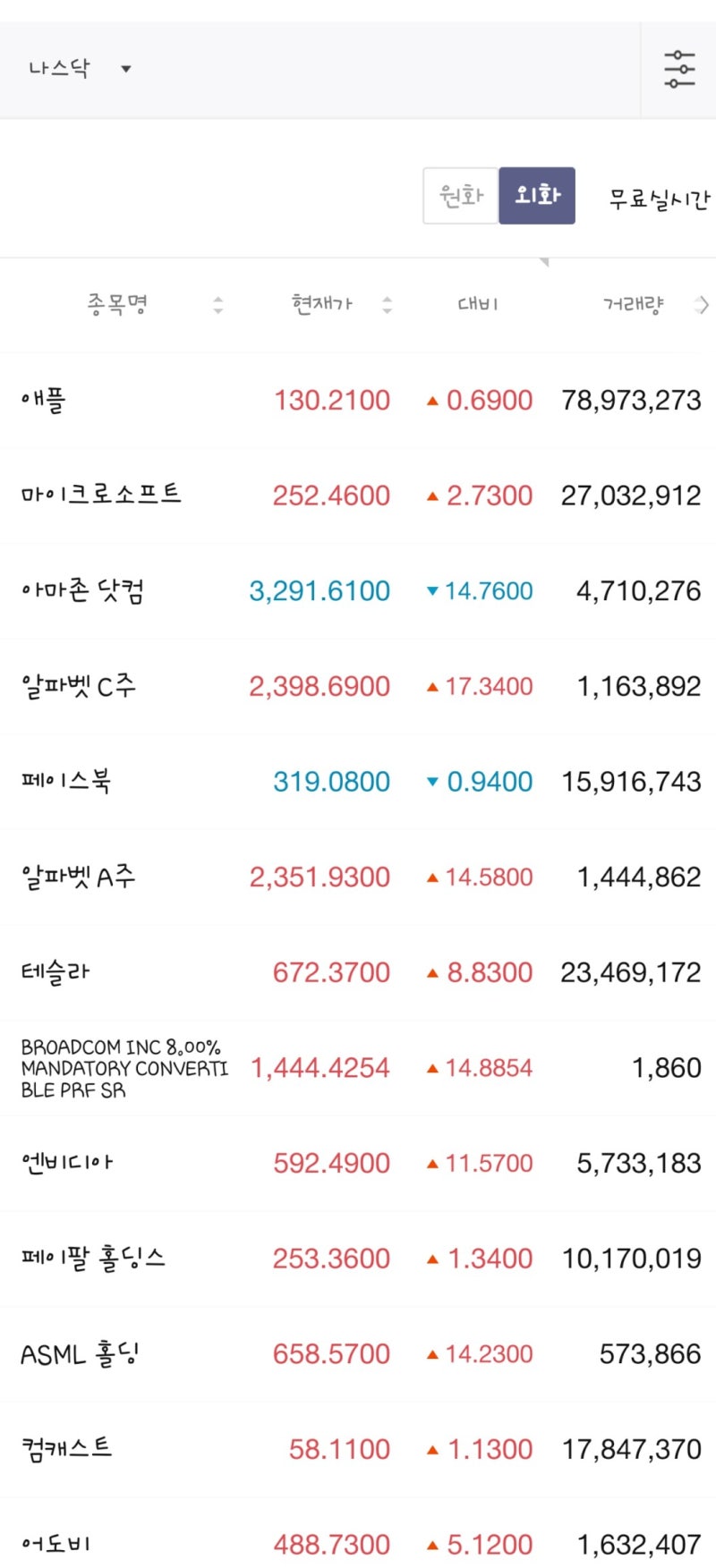The image size is (716, 1568).
Task: Click the small corner marker above the table
Action: click(x=543, y=262)
